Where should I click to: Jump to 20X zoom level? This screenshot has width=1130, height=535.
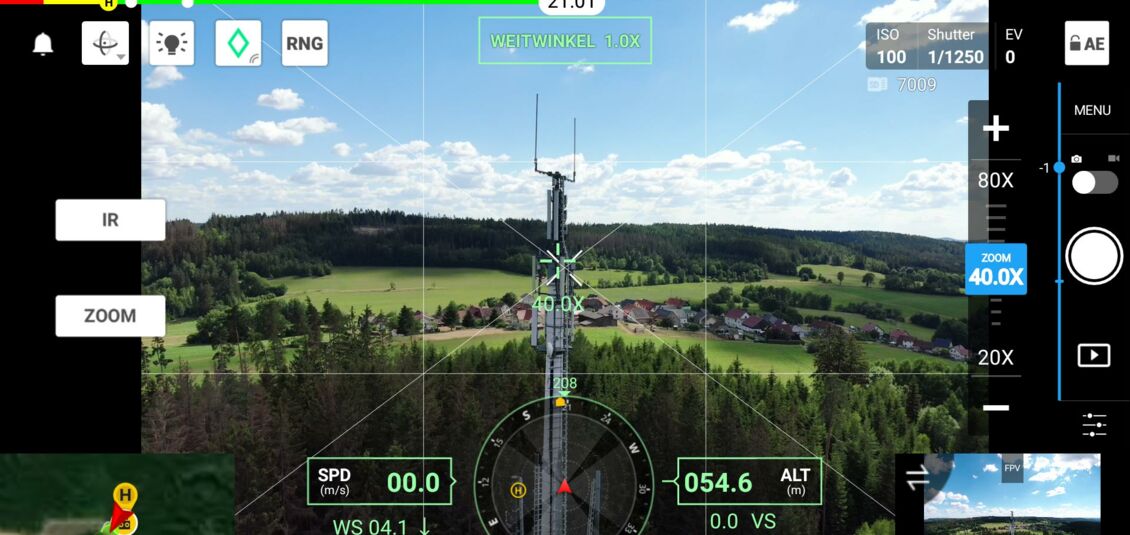[x=995, y=358]
